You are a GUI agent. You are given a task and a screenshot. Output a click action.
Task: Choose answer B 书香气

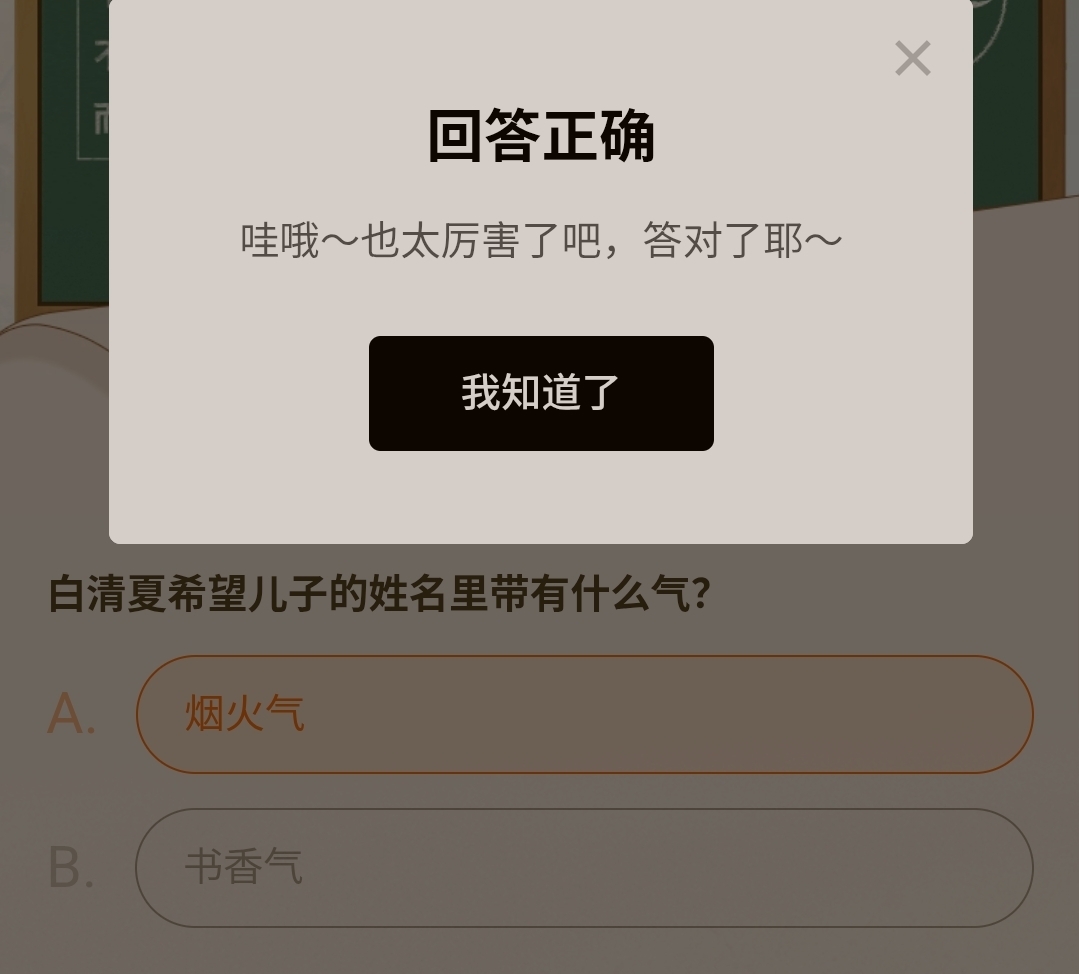[584, 867]
